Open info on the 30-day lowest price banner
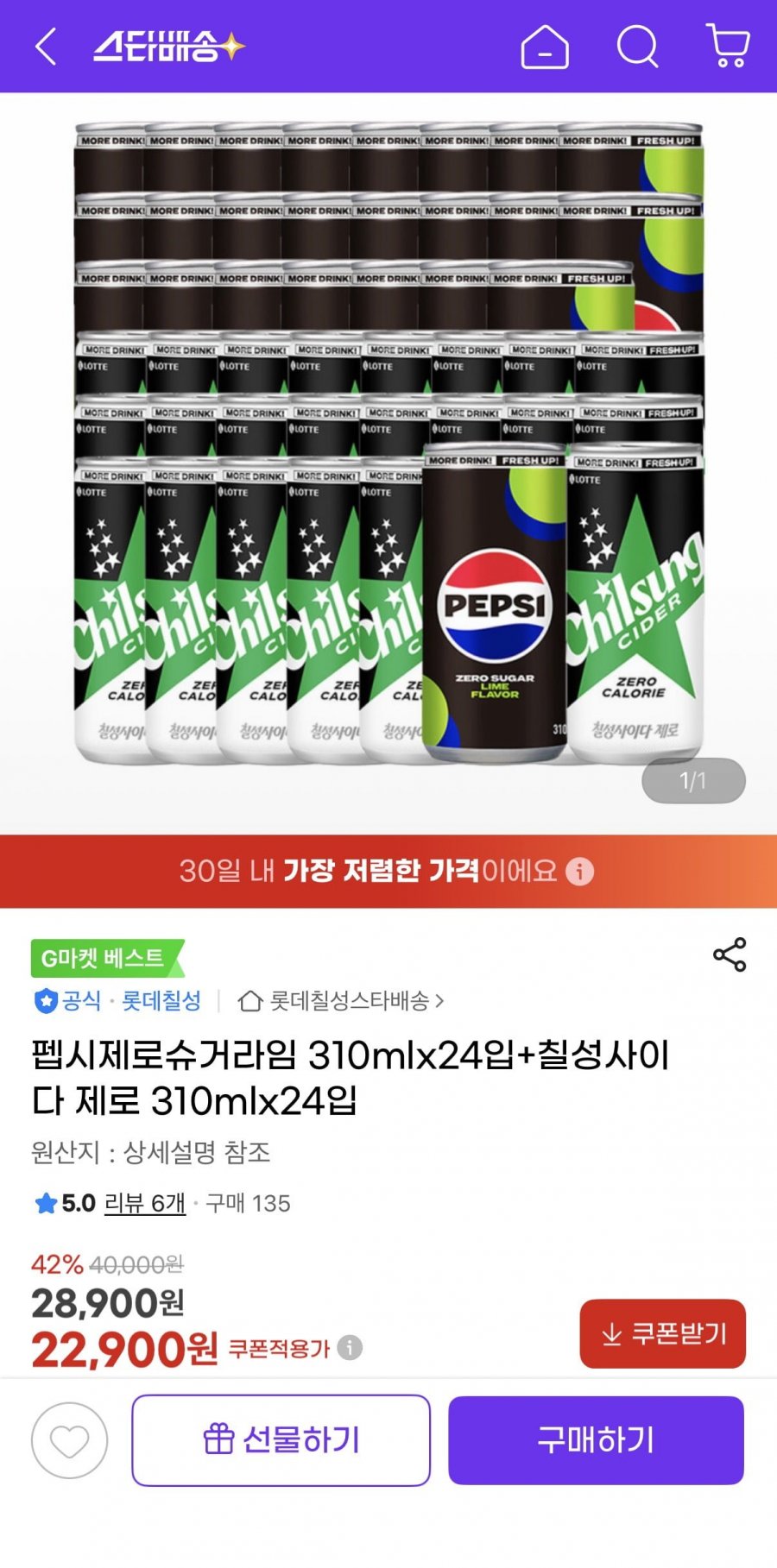 [x=579, y=872]
